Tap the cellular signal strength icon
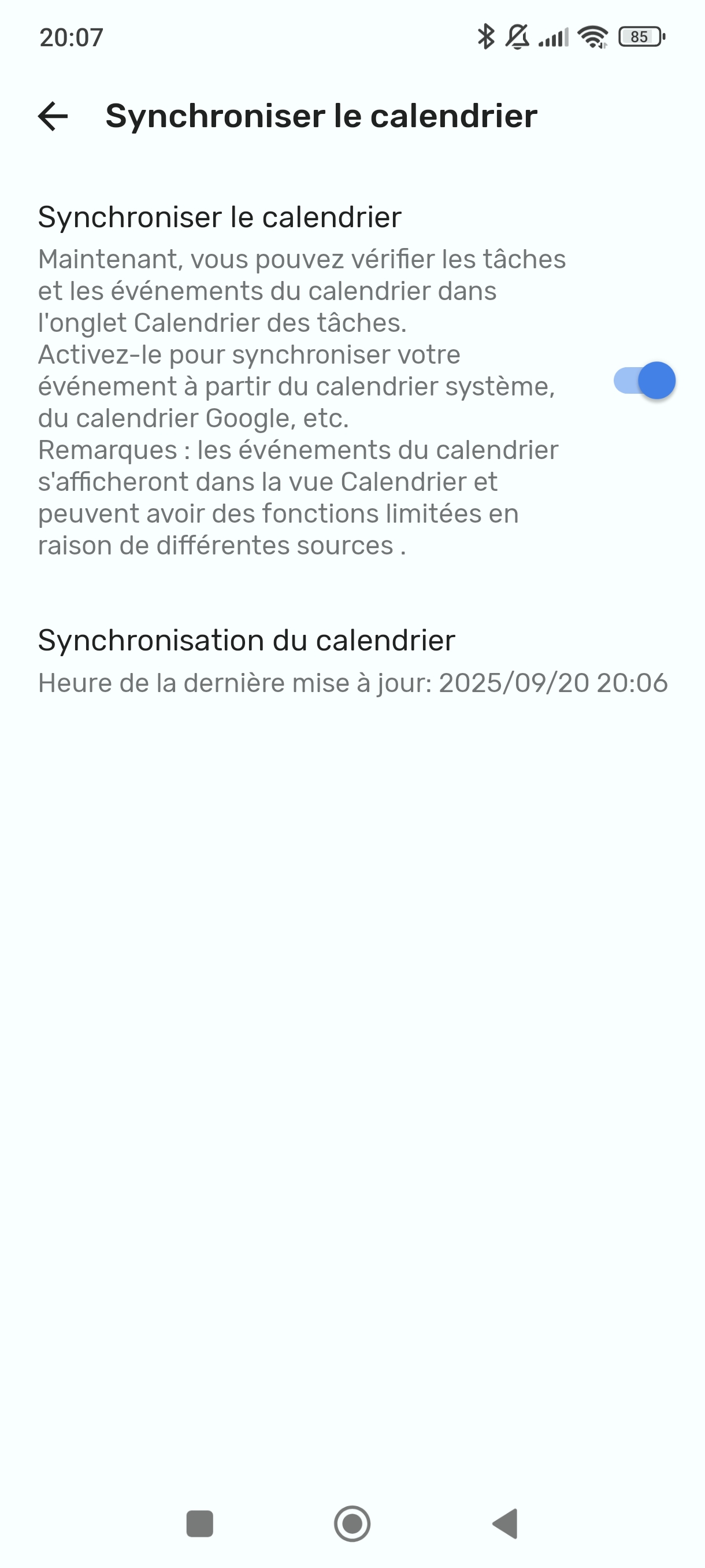The image size is (705, 1568). tap(554, 38)
